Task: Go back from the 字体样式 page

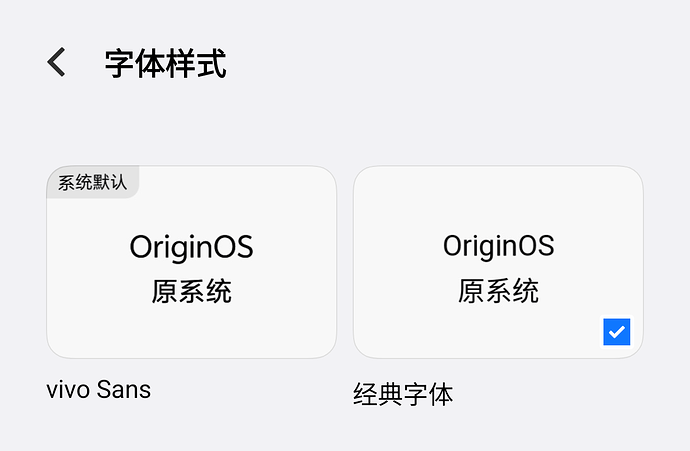Action: [57, 62]
